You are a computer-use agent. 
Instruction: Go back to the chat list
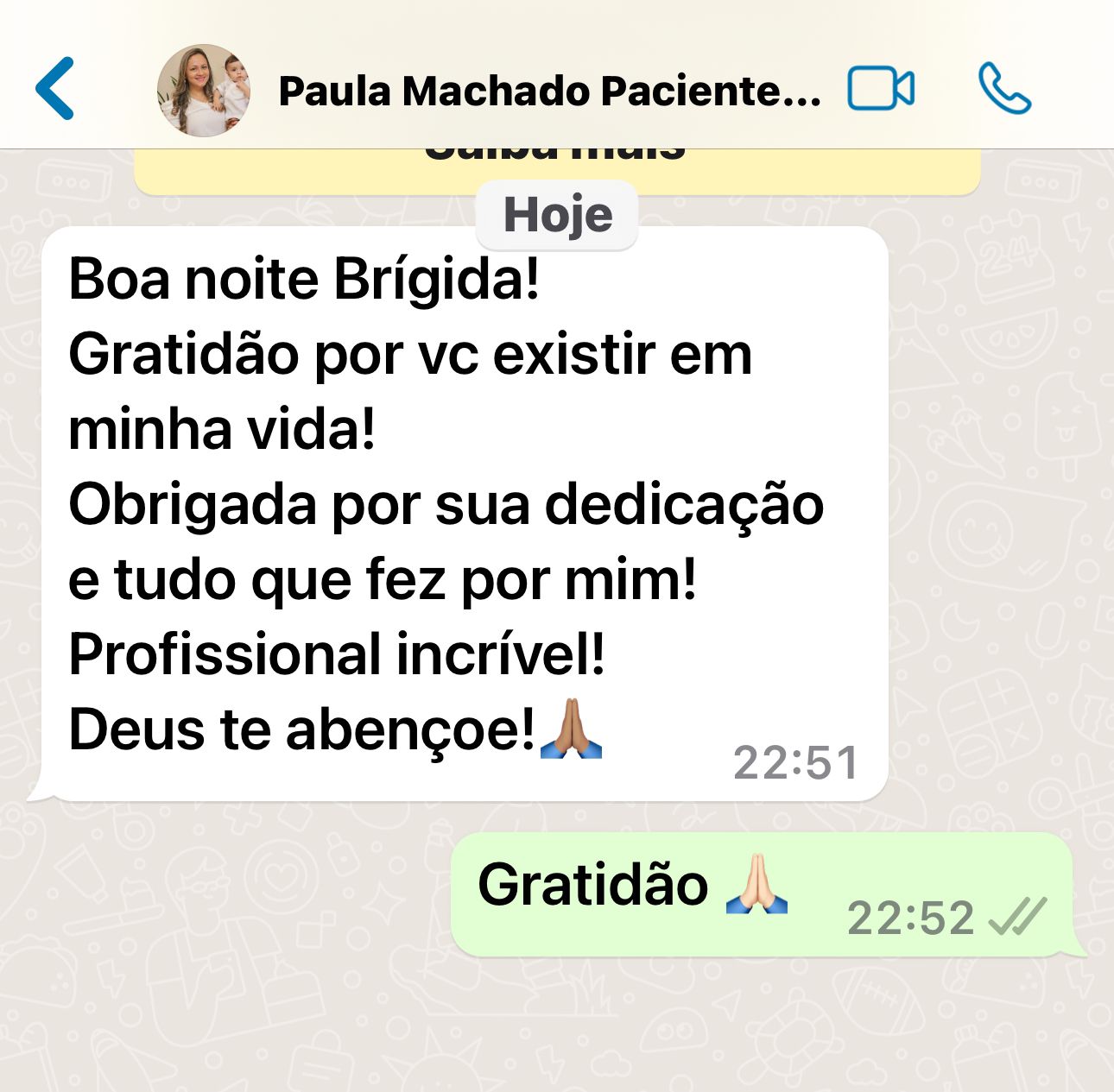[x=55, y=88]
